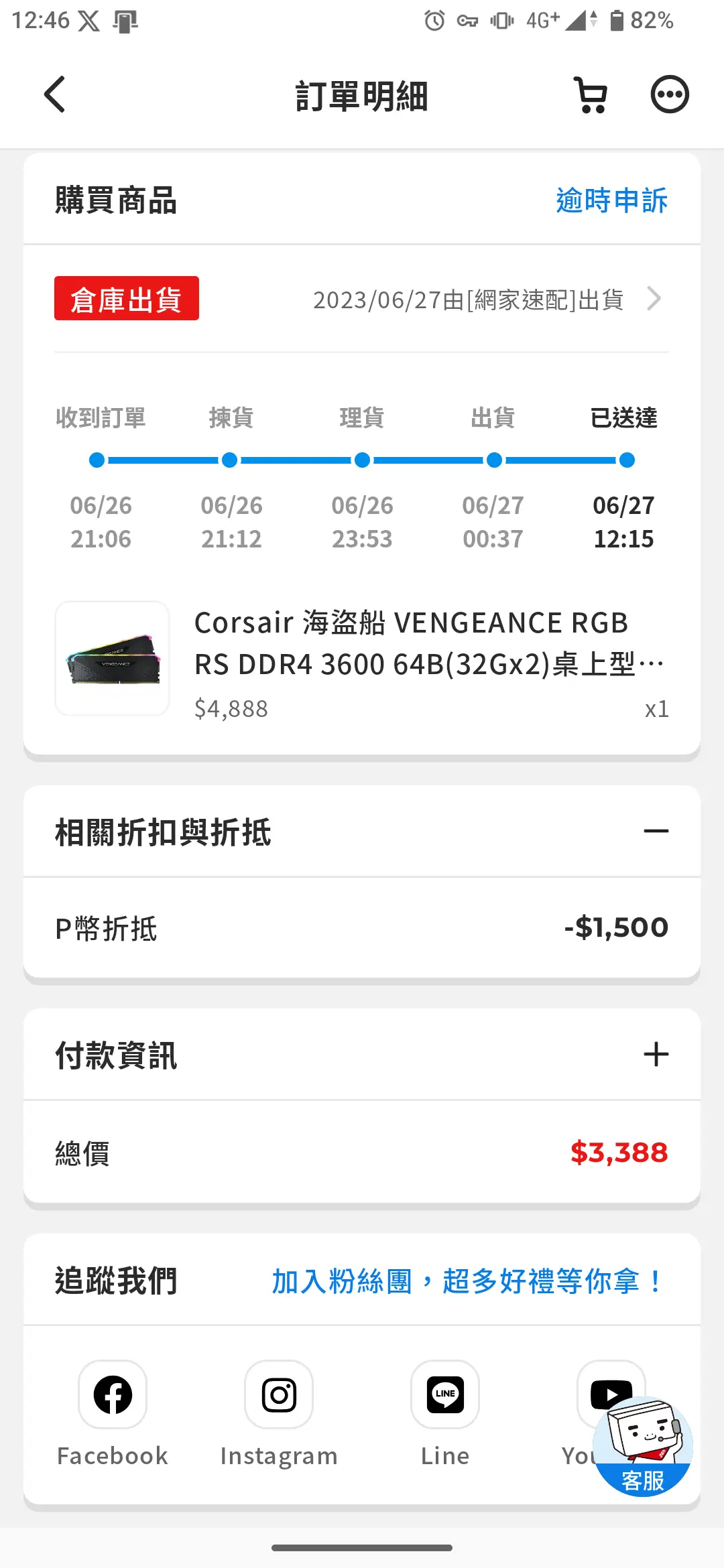Open the more options menu

pos(669,94)
